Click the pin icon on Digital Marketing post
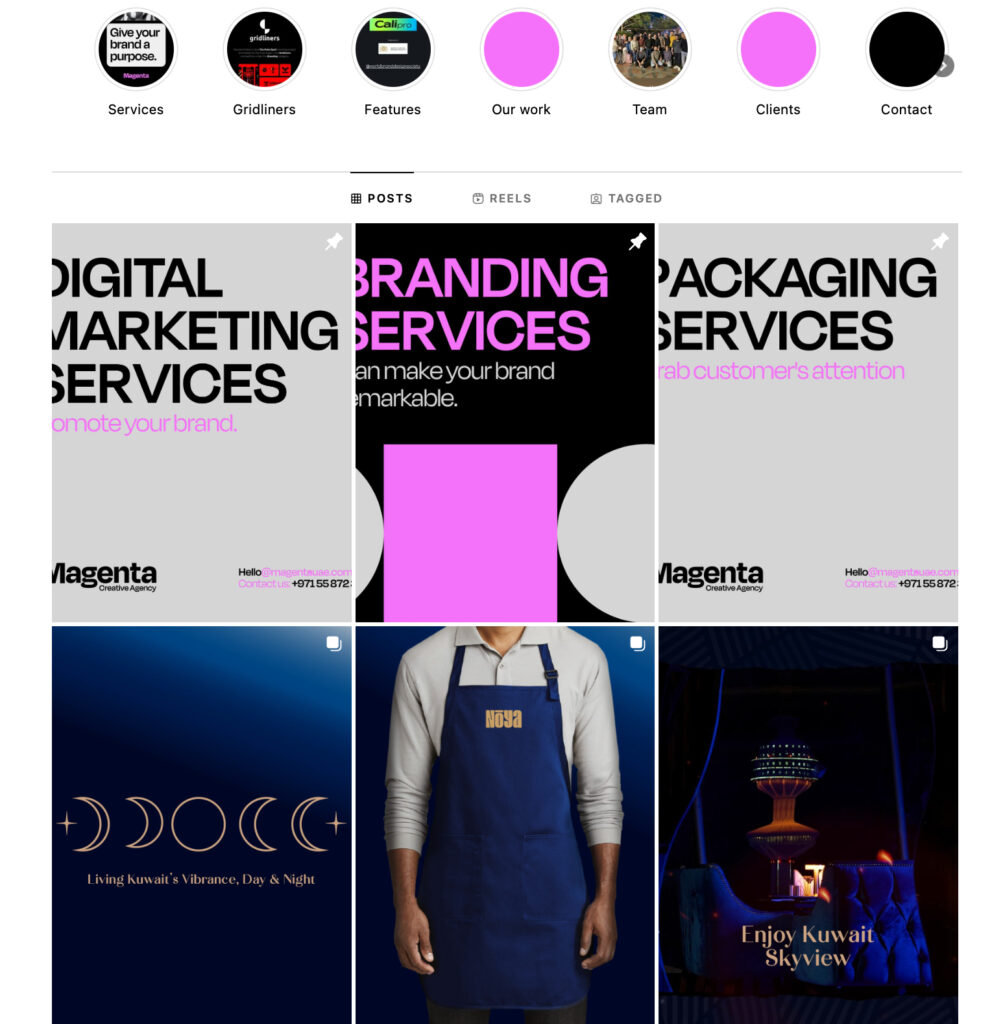 coord(333,241)
